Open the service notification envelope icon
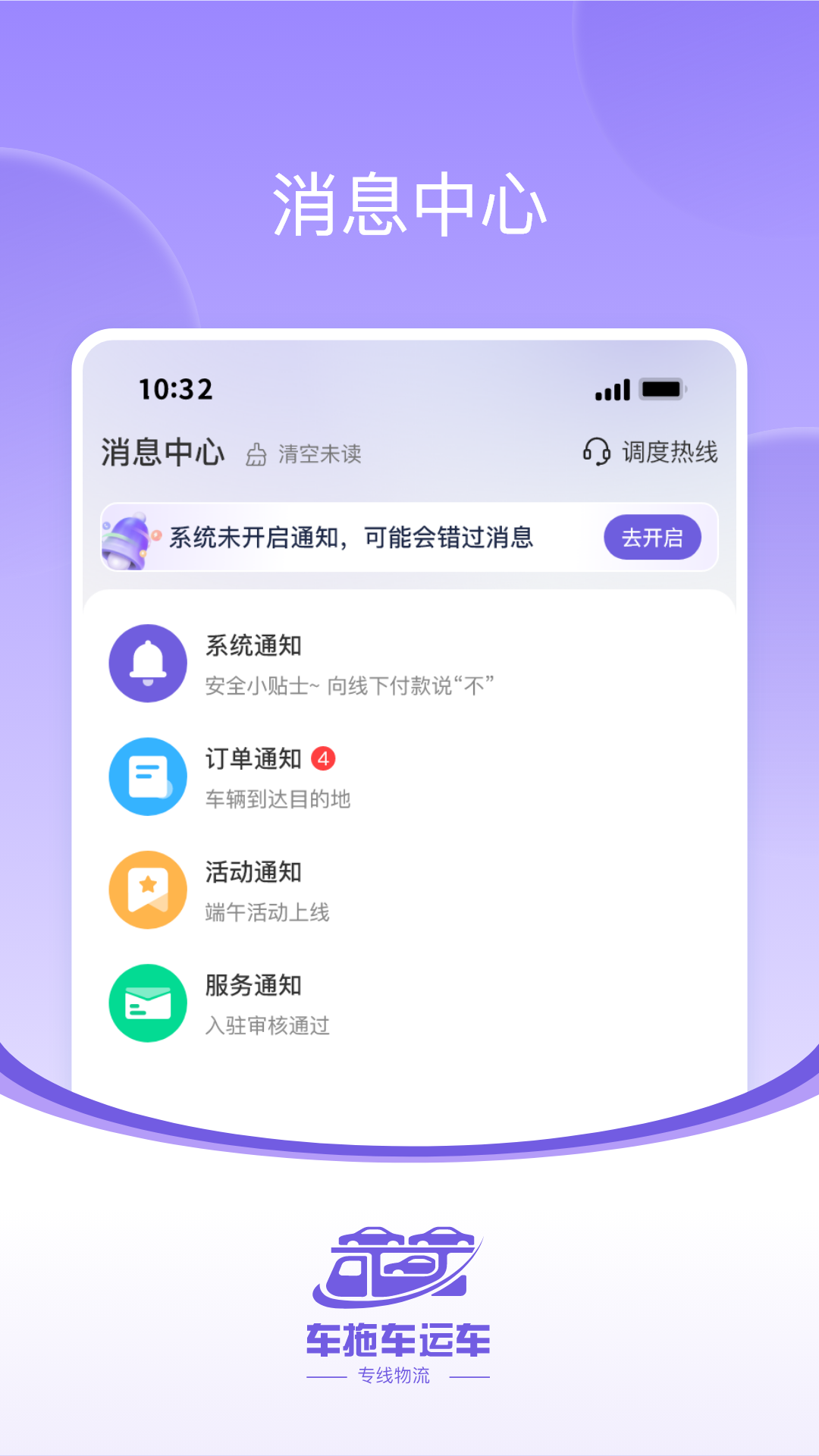The width and height of the screenshot is (819, 1456). click(x=147, y=1003)
